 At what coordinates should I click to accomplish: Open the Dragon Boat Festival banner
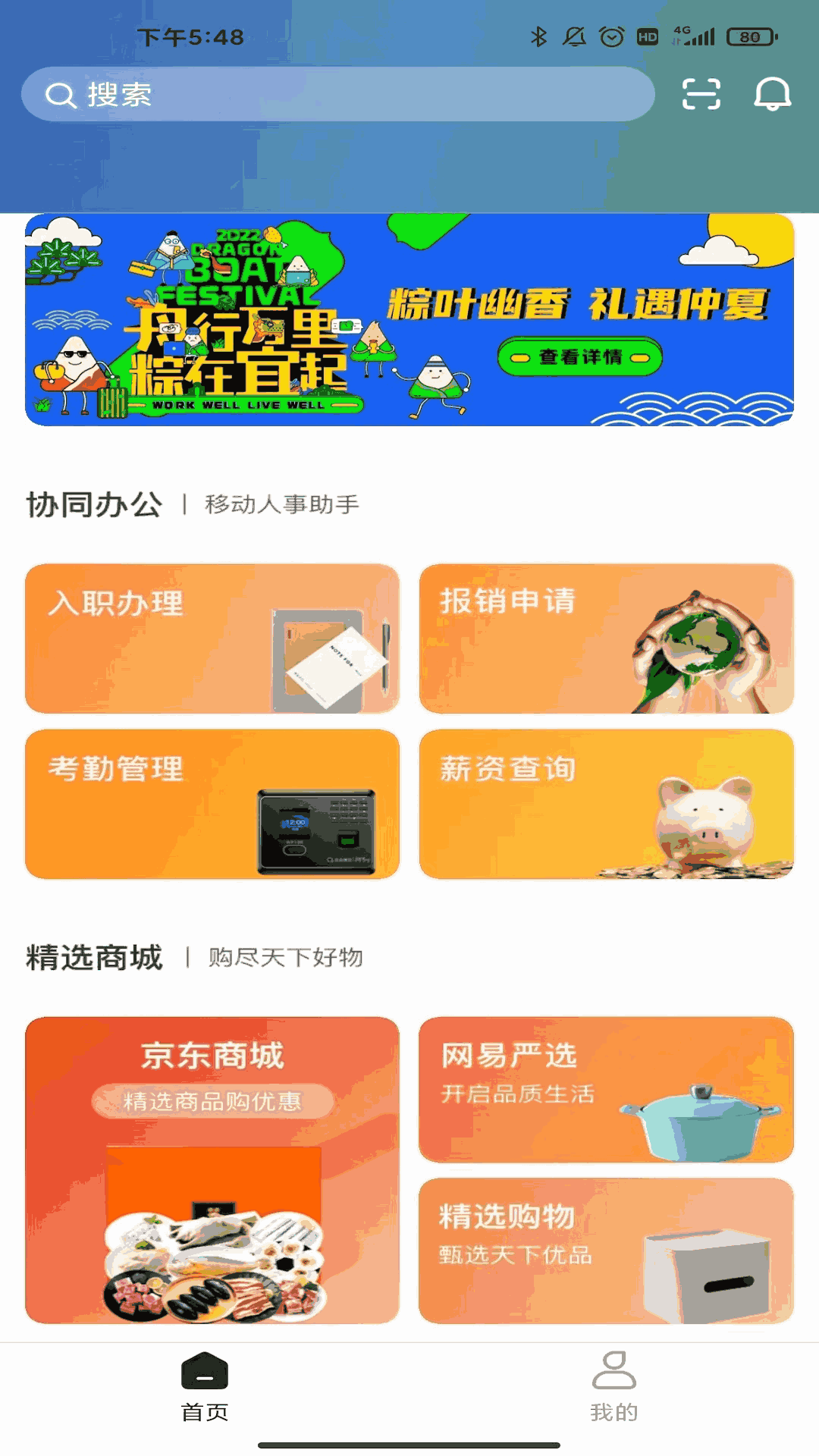[409, 319]
